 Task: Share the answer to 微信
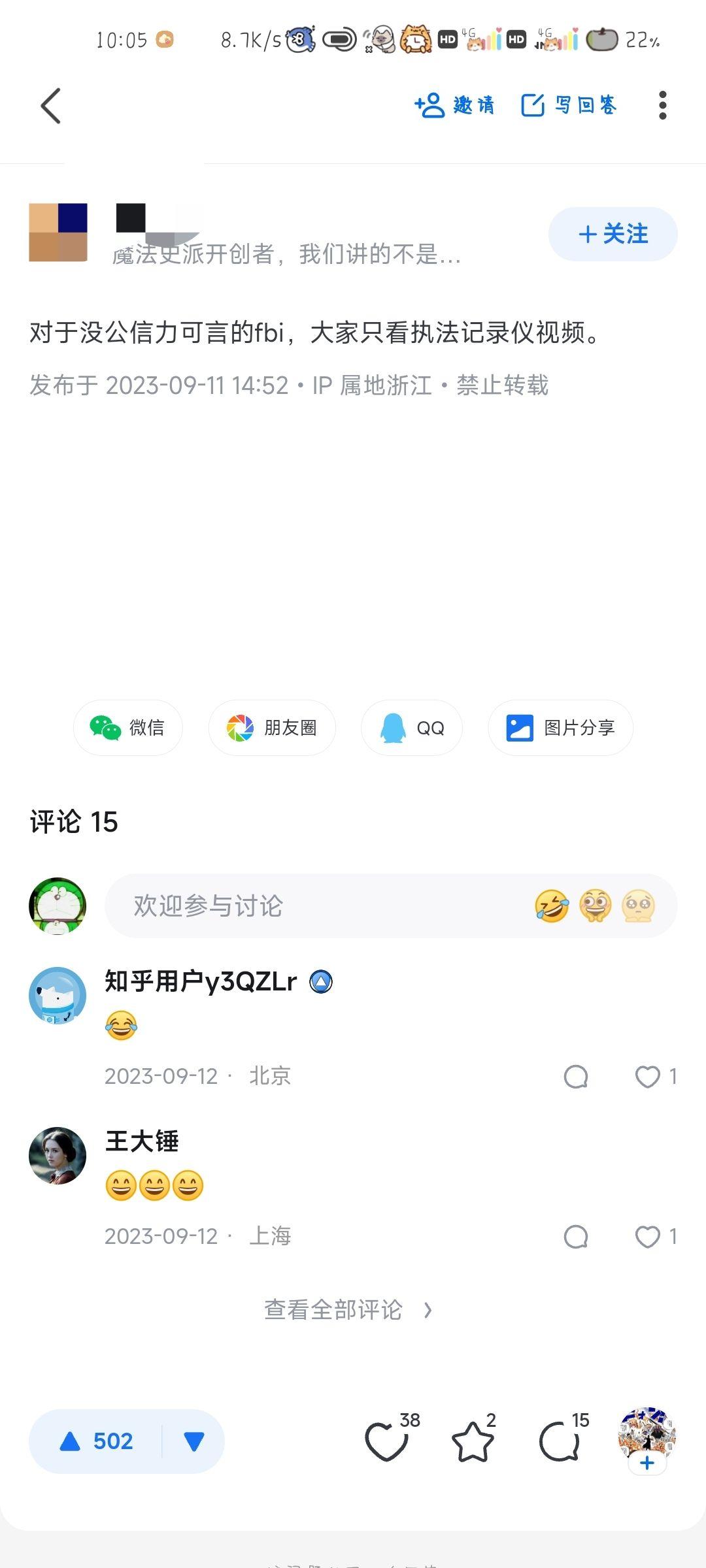point(127,728)
